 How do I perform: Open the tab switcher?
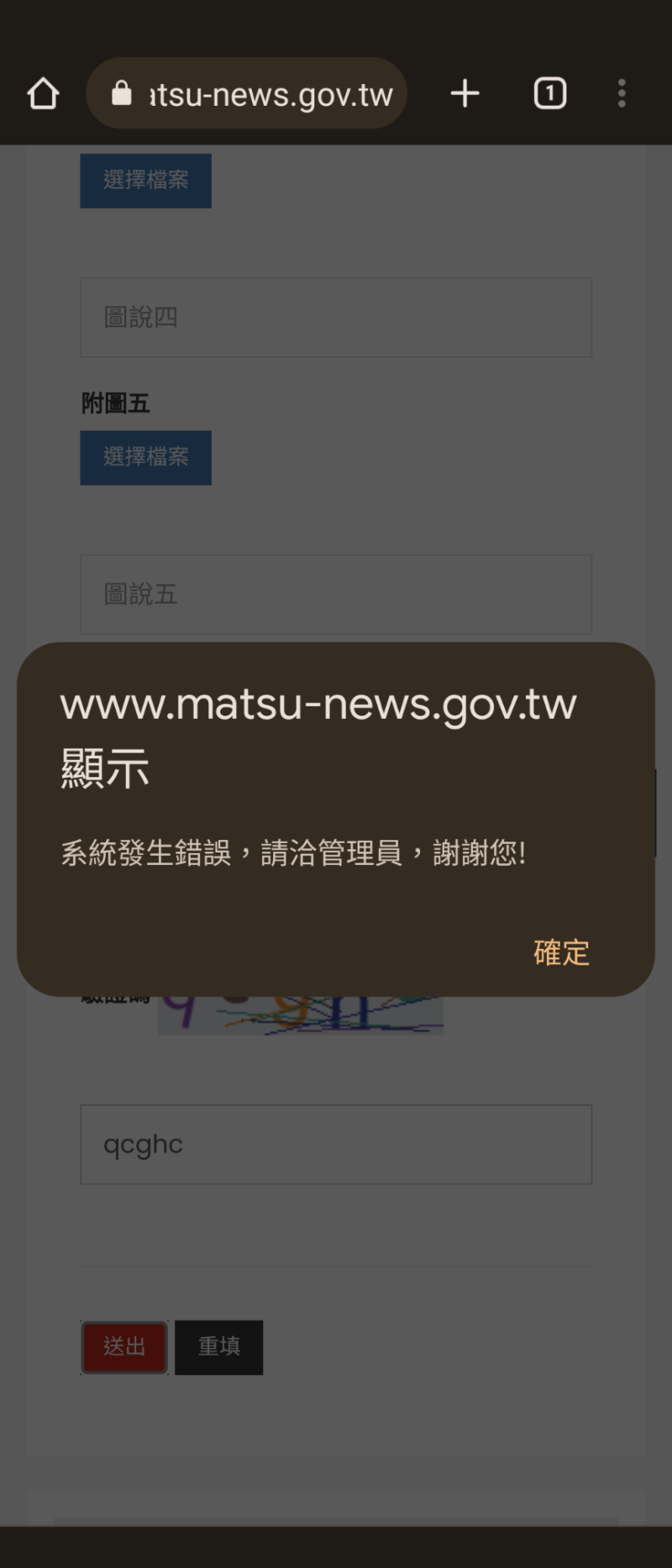(x=550, y=93)
